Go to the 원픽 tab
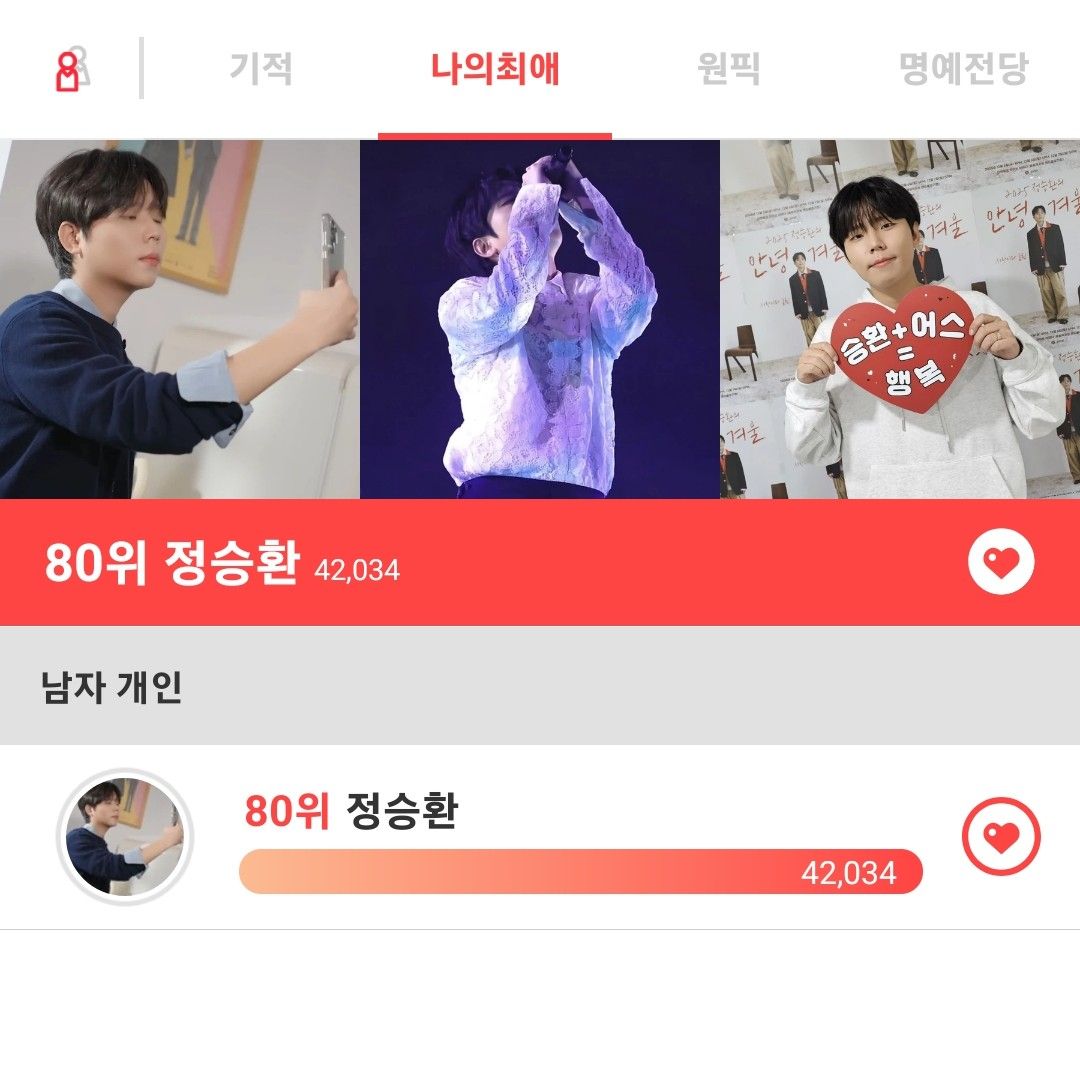This screenshot has width=1080, height=1080. click(x=728, y=69)
